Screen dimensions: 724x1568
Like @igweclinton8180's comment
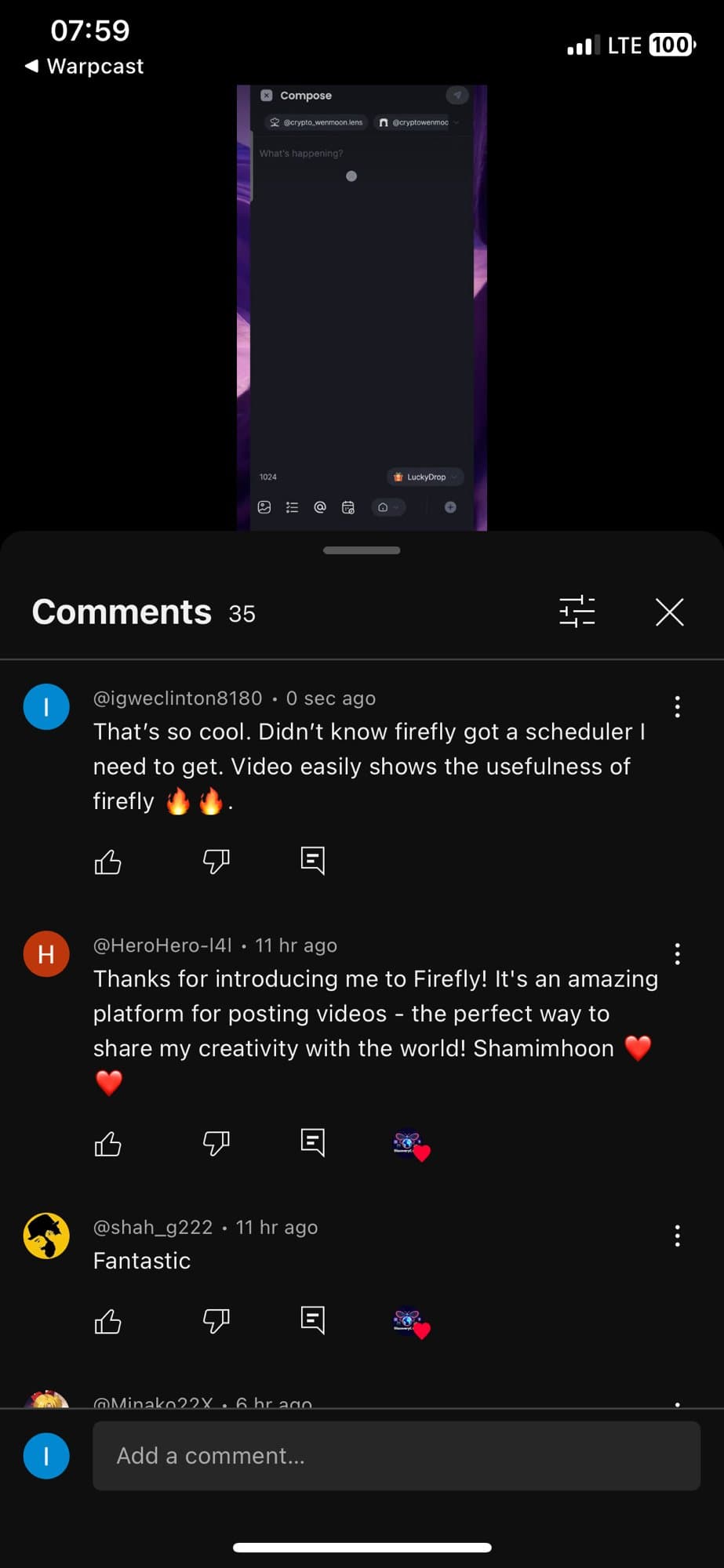[108, 862]
